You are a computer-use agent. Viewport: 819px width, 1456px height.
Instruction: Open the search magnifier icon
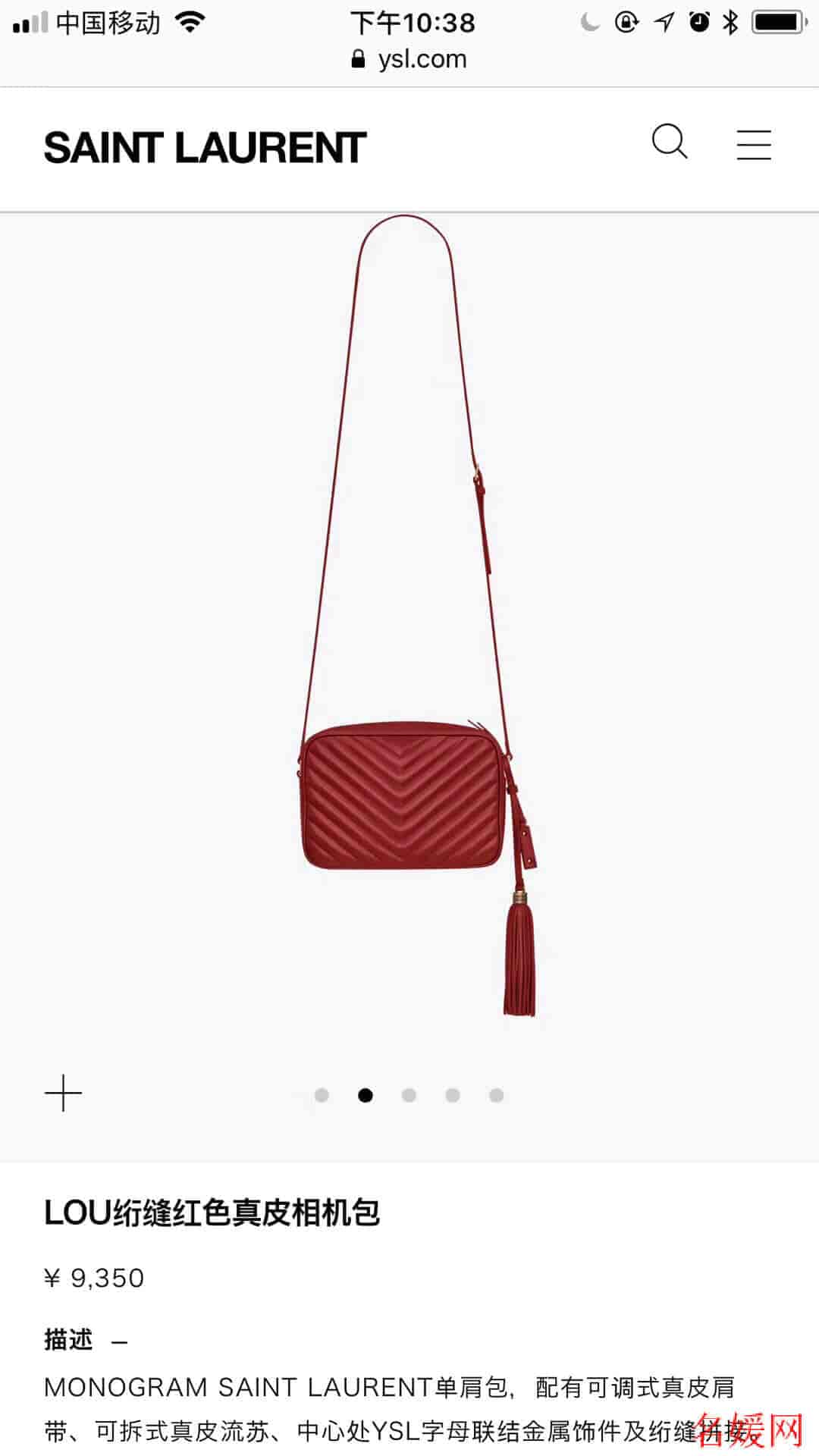(x=670, y=142)
